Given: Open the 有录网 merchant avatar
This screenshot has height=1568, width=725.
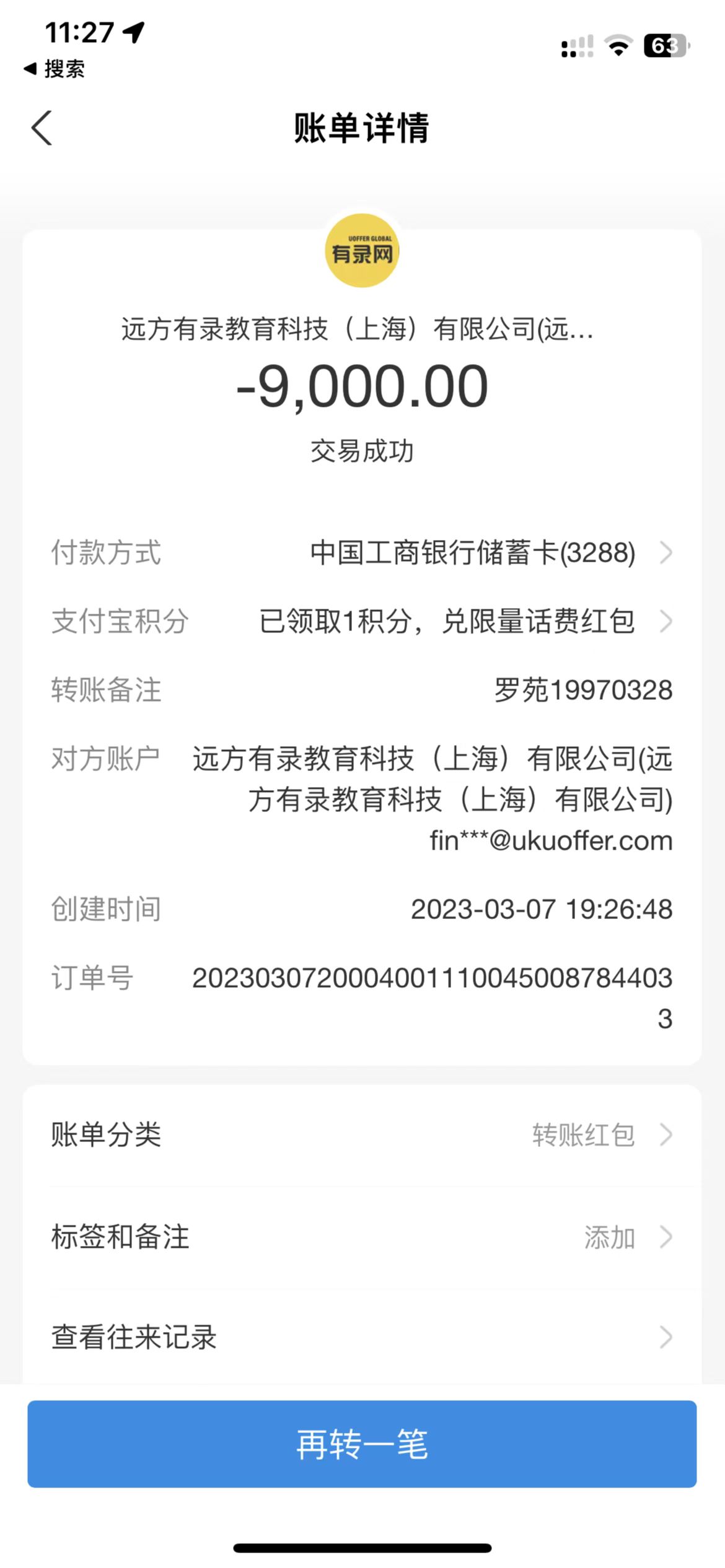Looking at the screenshot, I should [x=362, y=251].
